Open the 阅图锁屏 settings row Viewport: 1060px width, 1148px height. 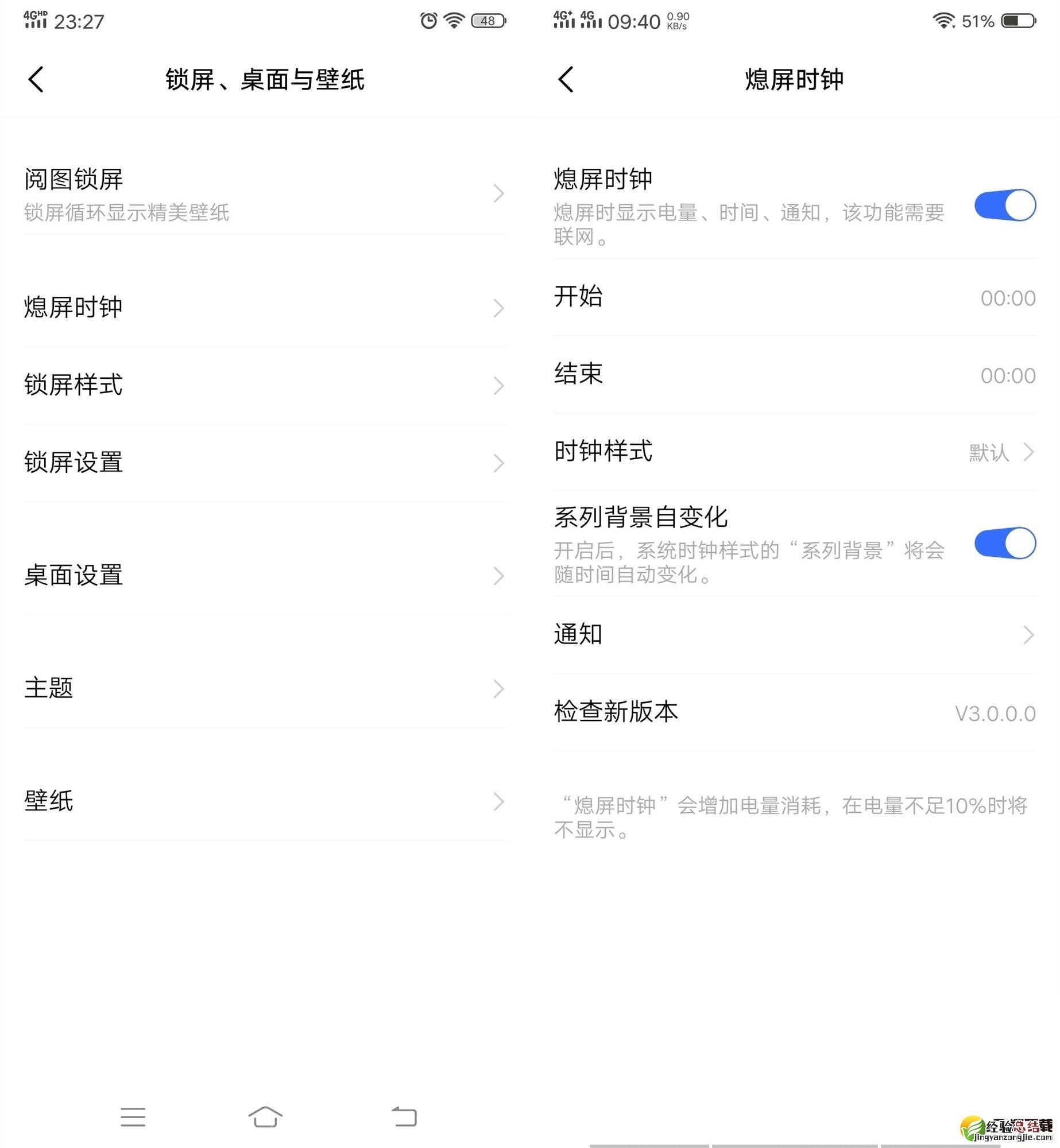264,194
